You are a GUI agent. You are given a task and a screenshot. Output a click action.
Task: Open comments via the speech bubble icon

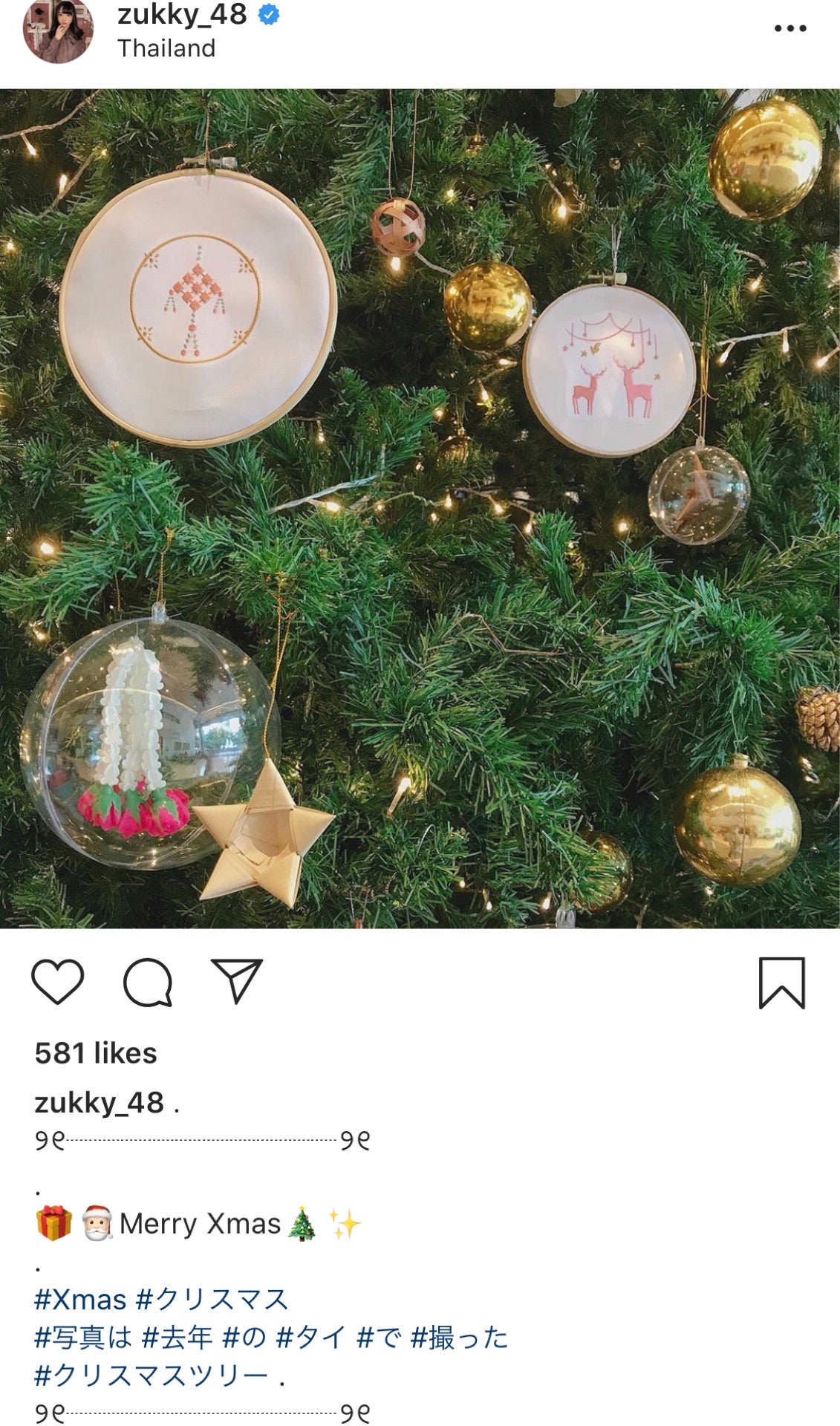pos(148,982)
